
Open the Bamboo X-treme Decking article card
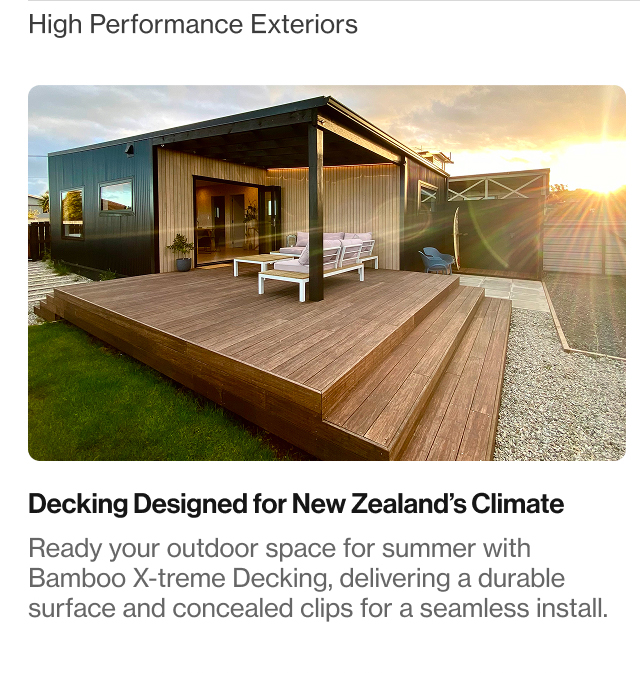coord(296,503)
